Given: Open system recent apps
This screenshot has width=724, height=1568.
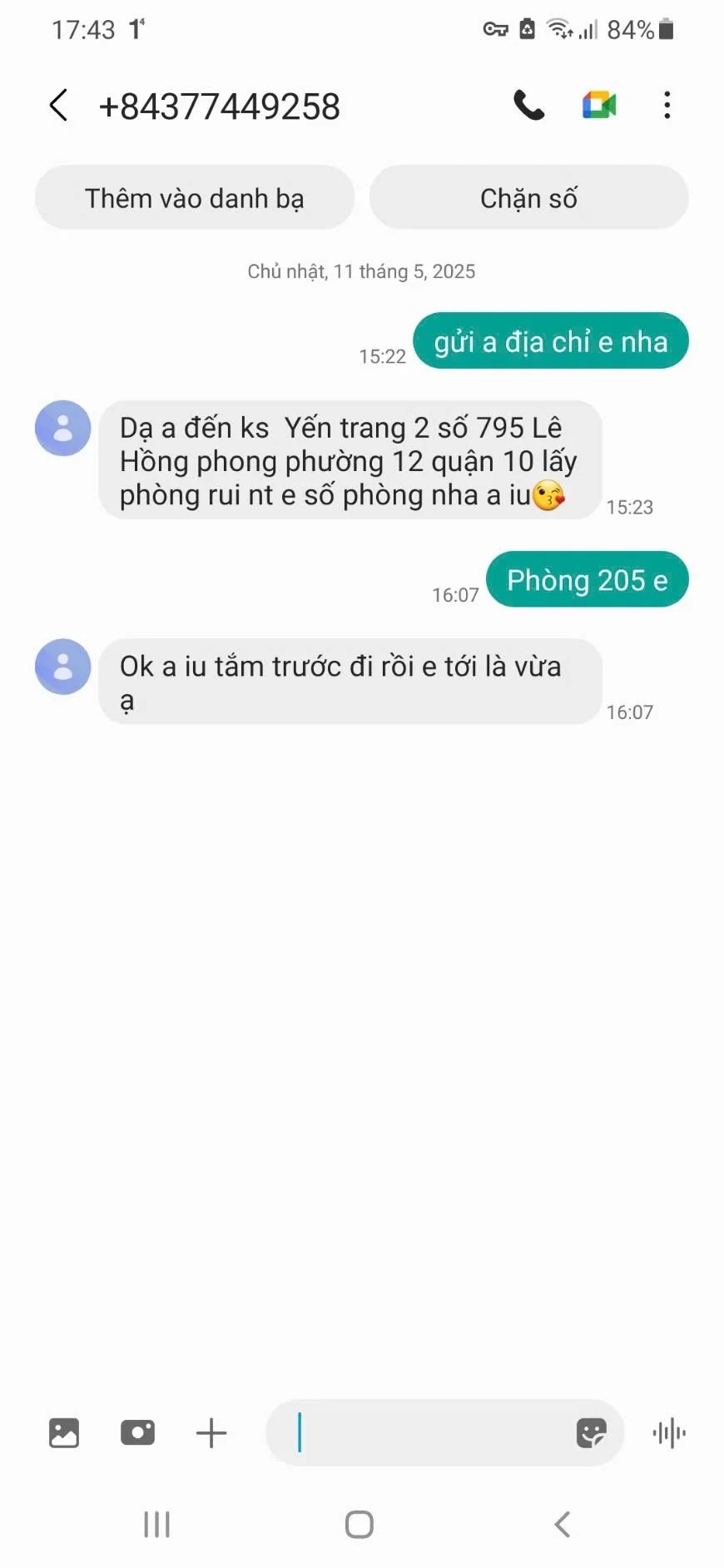Looking at the screenshot, I should point(156,1524).
